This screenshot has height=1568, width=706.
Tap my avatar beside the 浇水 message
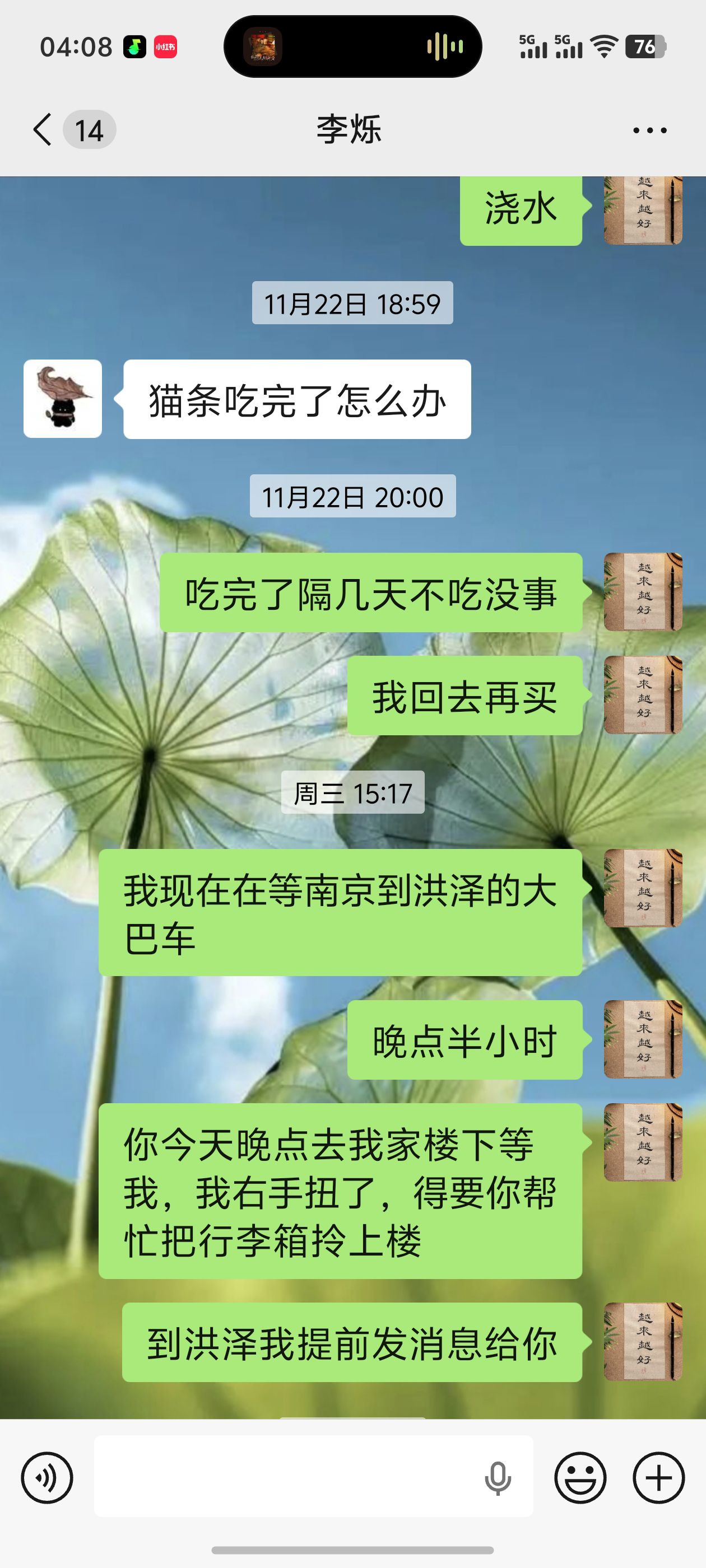643,210
